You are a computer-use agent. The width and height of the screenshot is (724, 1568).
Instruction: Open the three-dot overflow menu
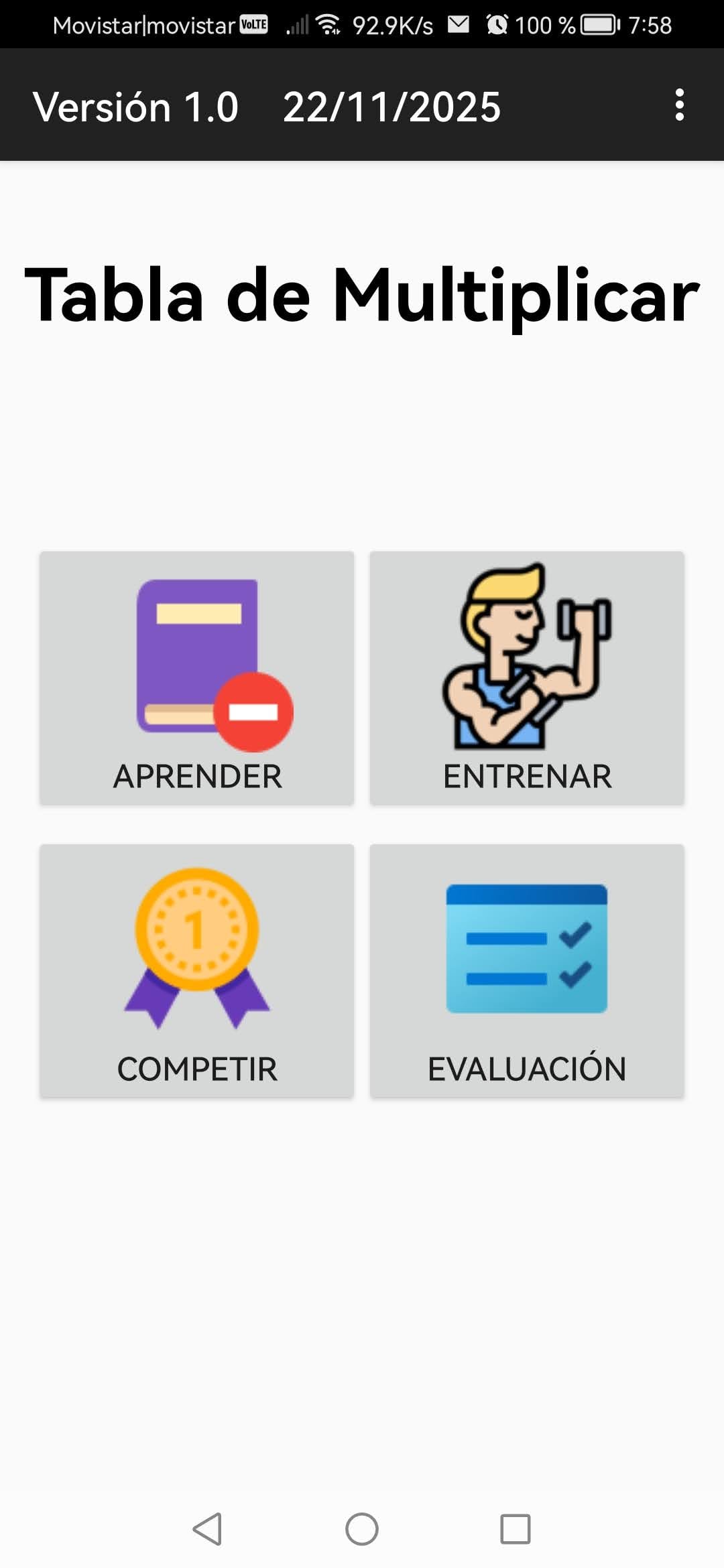[679, 105]
